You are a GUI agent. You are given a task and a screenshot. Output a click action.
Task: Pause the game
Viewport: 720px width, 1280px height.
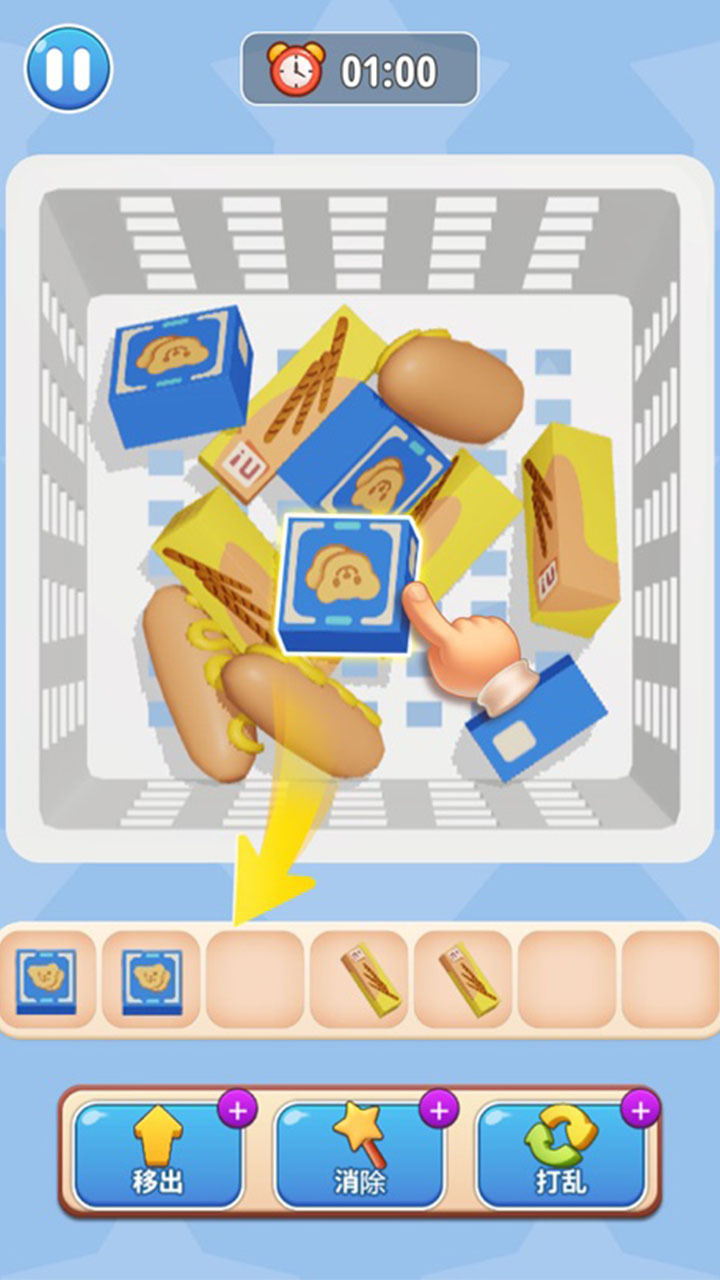coord(68,69)
